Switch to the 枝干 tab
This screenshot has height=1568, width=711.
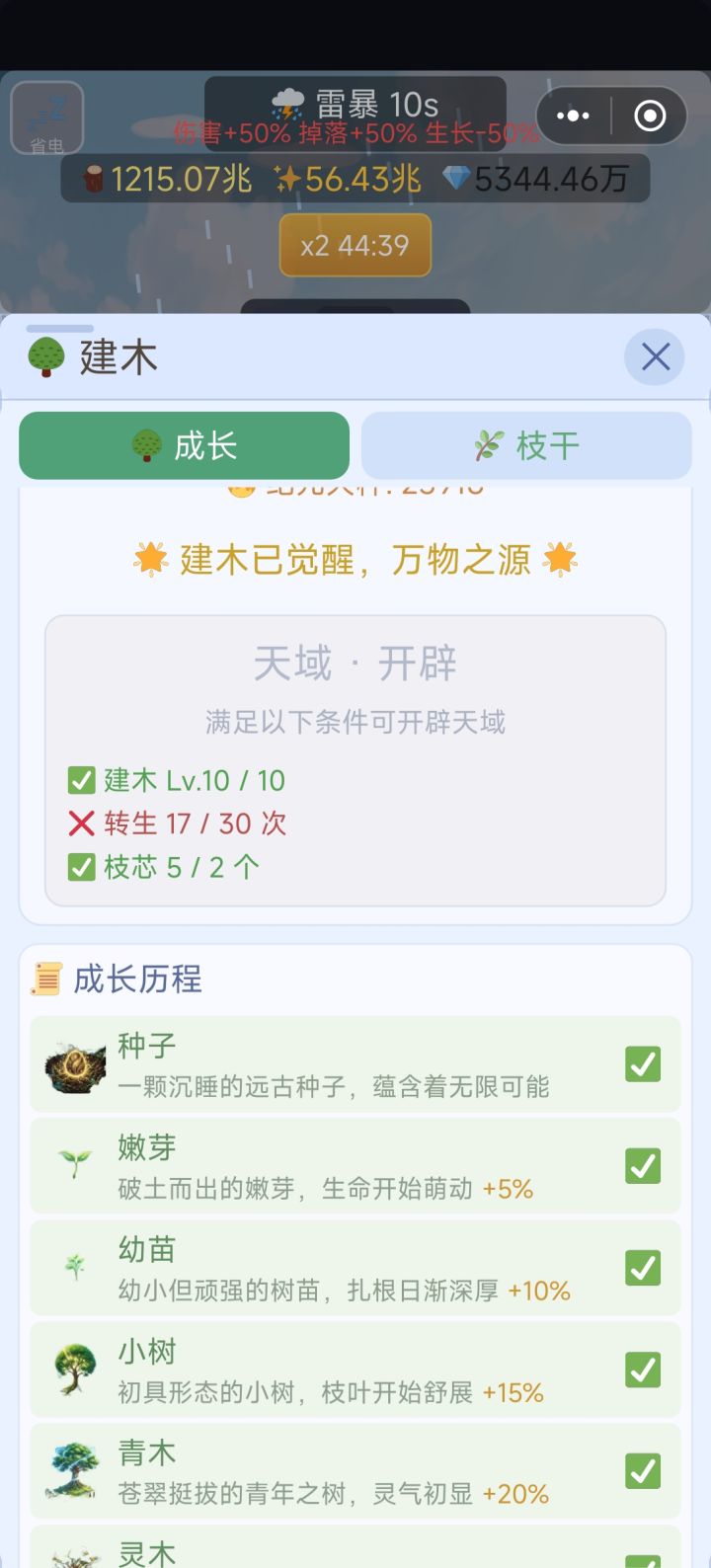[525, 444]
